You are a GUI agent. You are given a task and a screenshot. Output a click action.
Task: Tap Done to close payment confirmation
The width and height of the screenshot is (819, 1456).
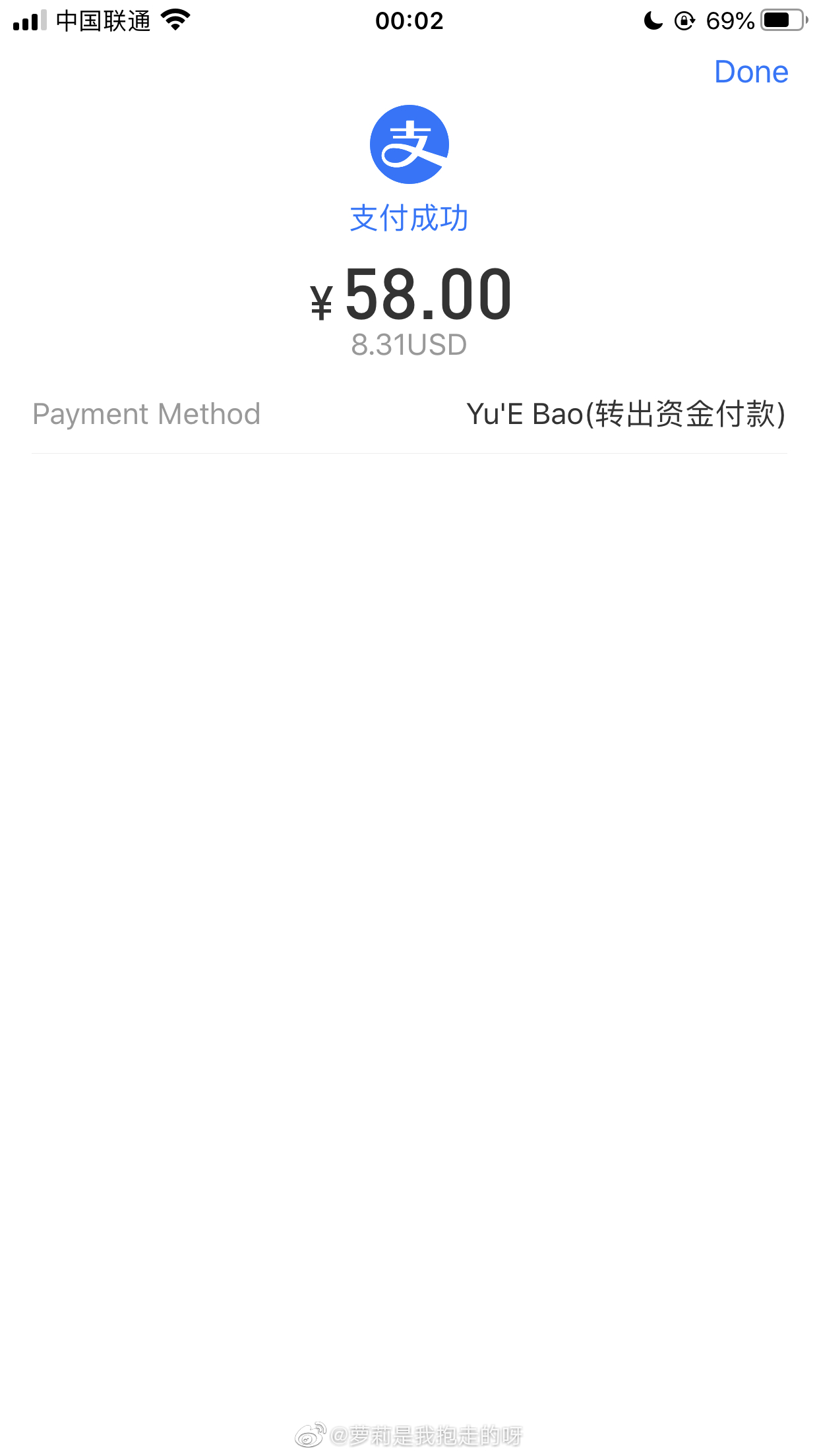click(751, 72)
